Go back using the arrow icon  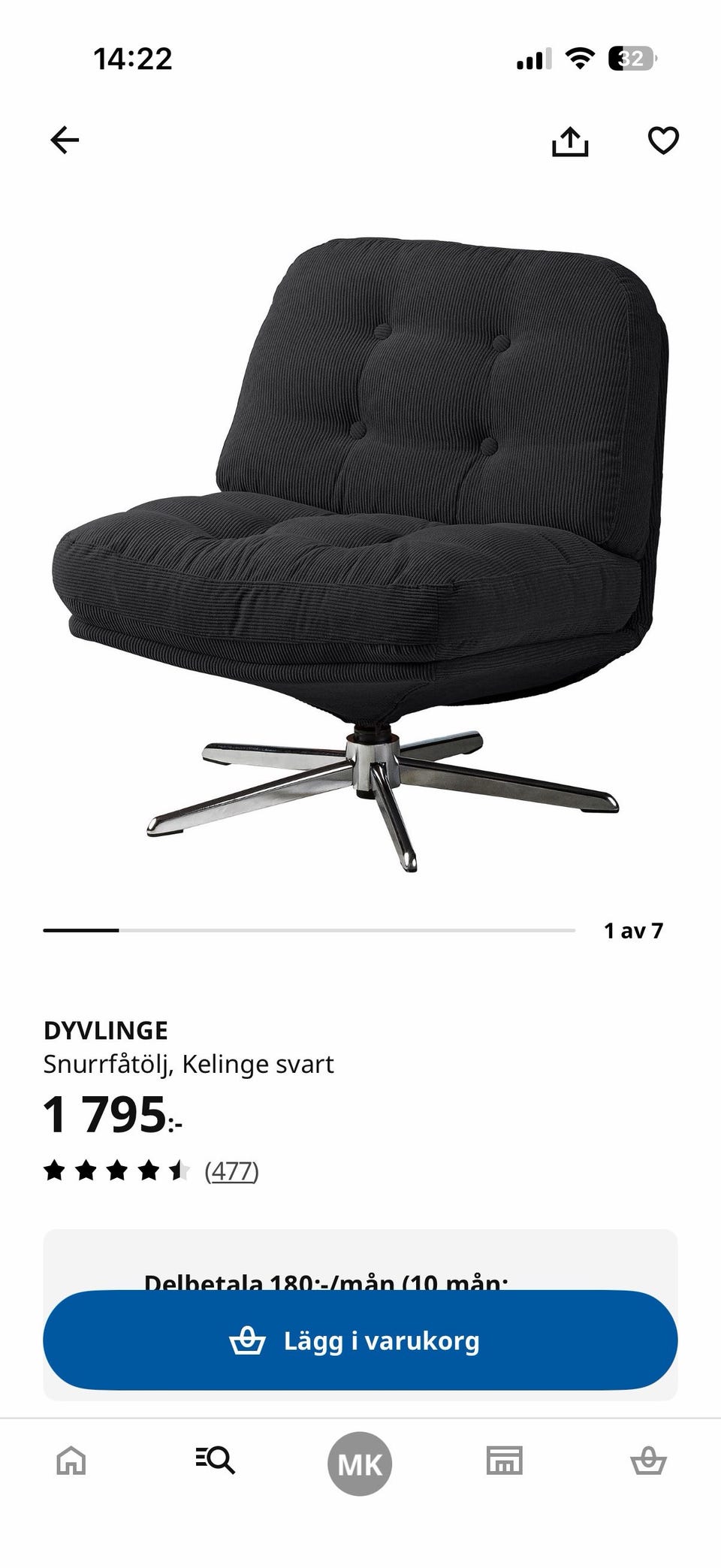click(x=65, y=140)
